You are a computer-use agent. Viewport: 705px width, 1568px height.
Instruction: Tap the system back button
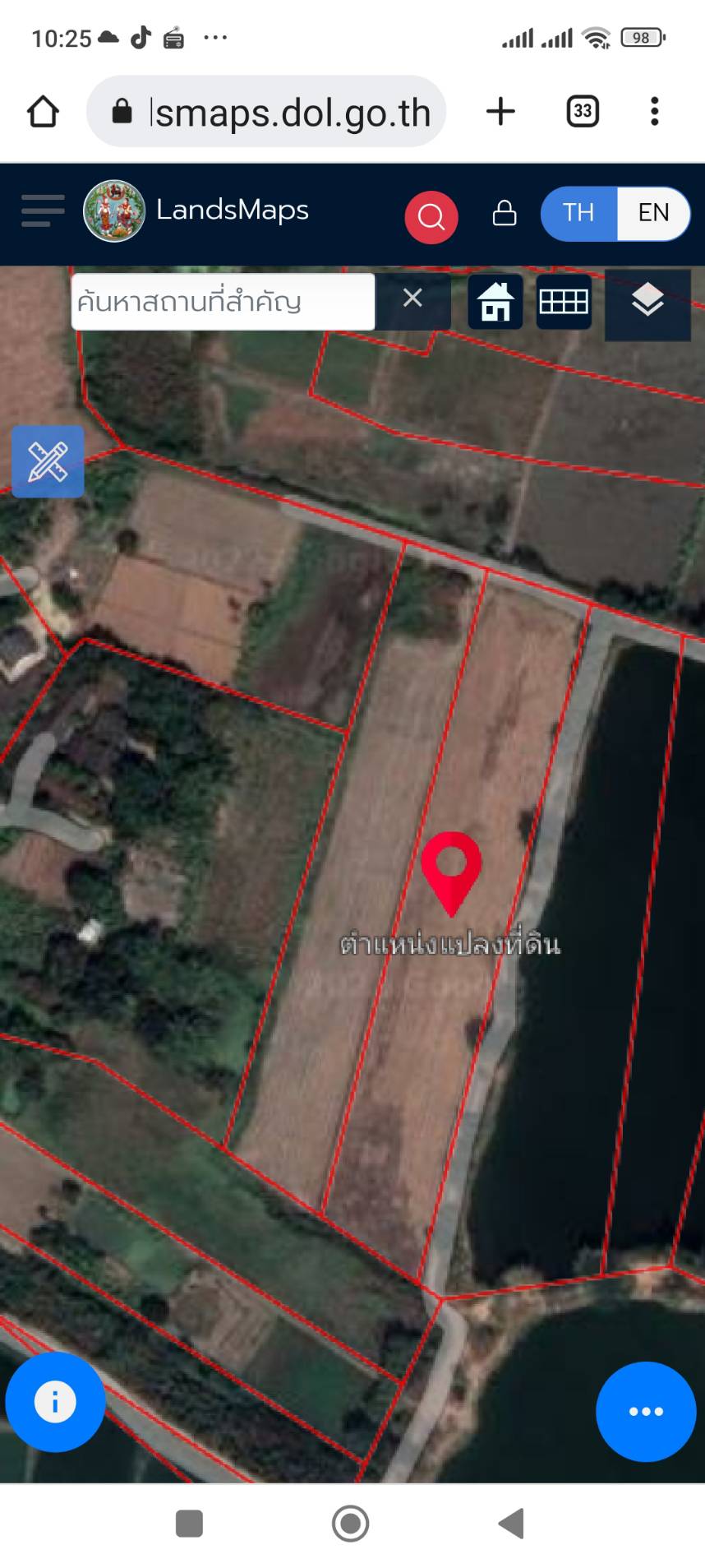(x=511, y=1524)
